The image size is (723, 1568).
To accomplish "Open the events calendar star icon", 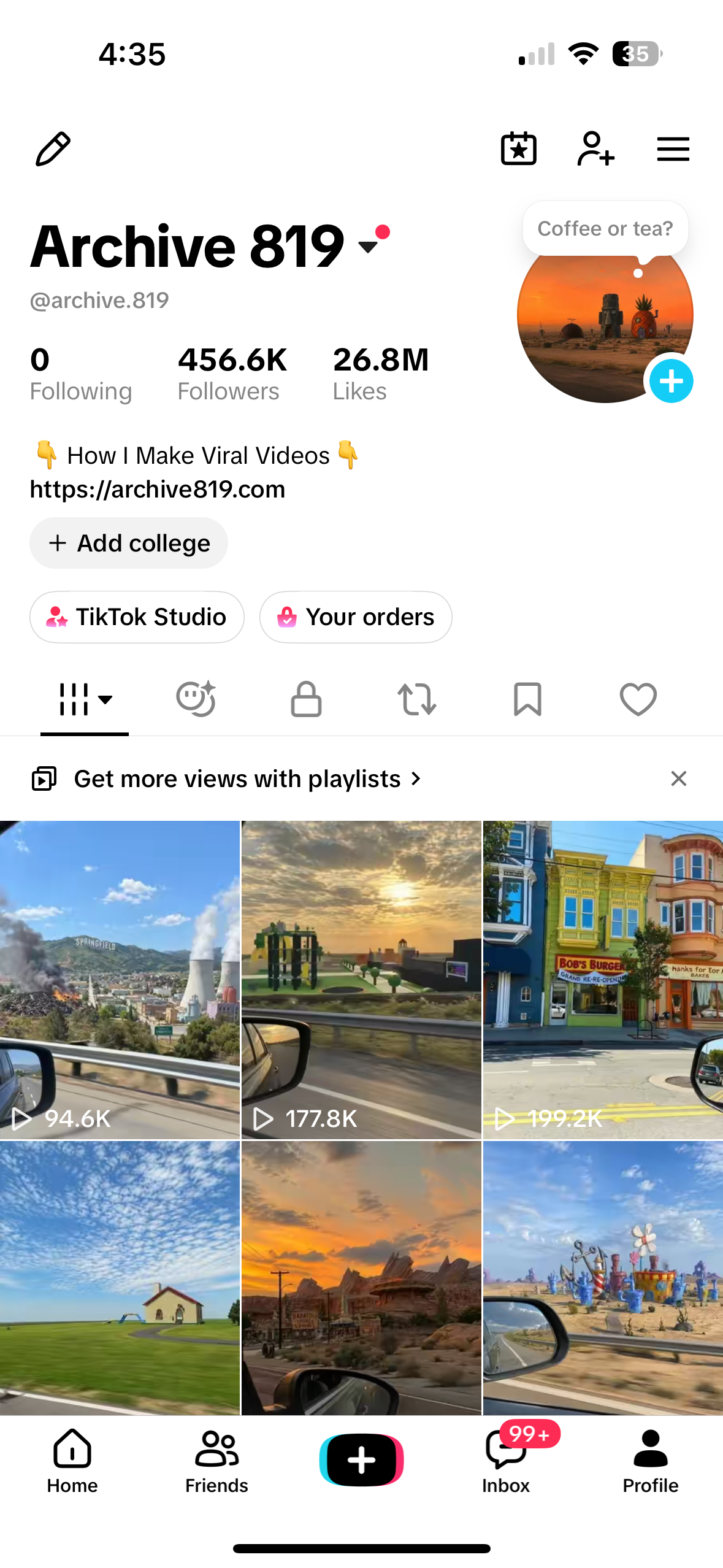I will [519, 148].
